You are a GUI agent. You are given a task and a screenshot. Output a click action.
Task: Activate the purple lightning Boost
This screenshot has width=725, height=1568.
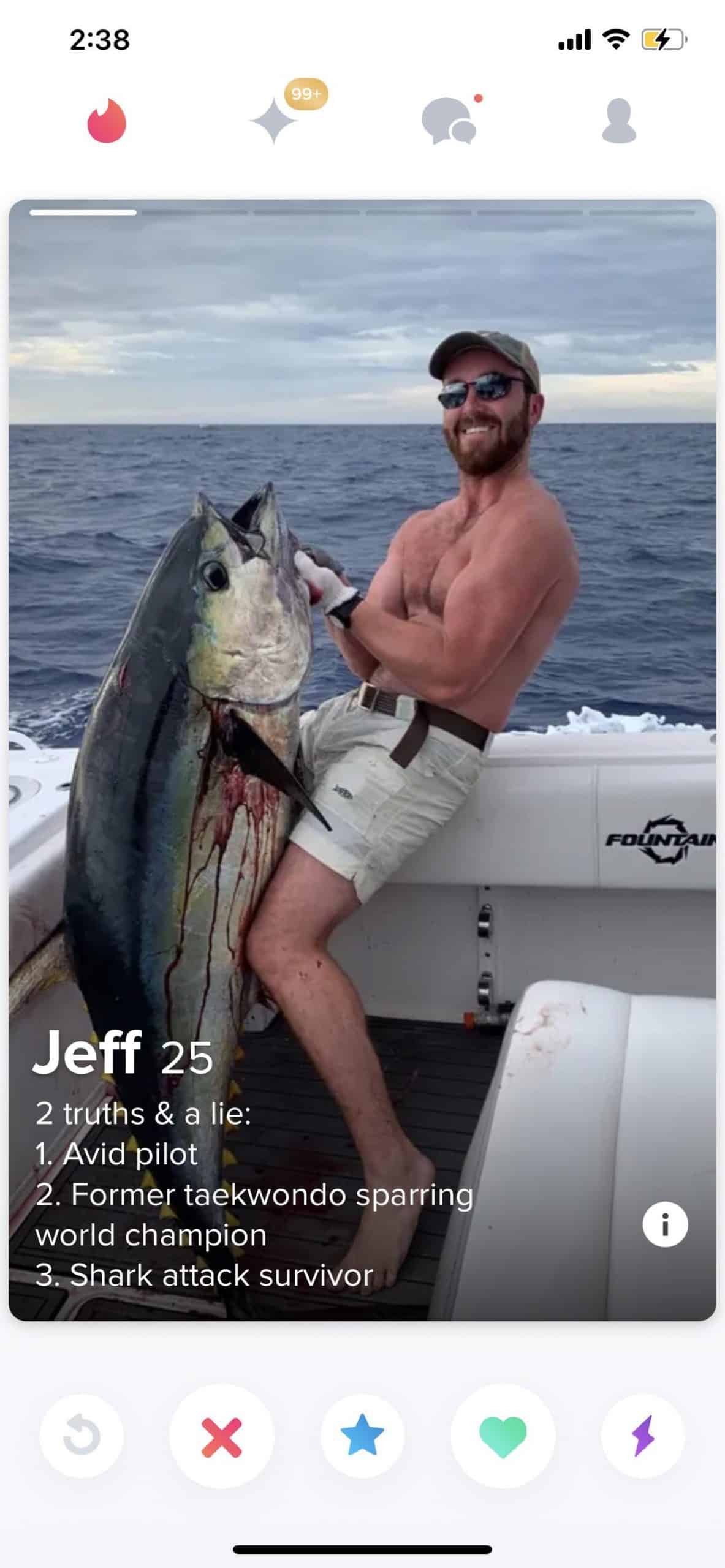click(642, 1435)
